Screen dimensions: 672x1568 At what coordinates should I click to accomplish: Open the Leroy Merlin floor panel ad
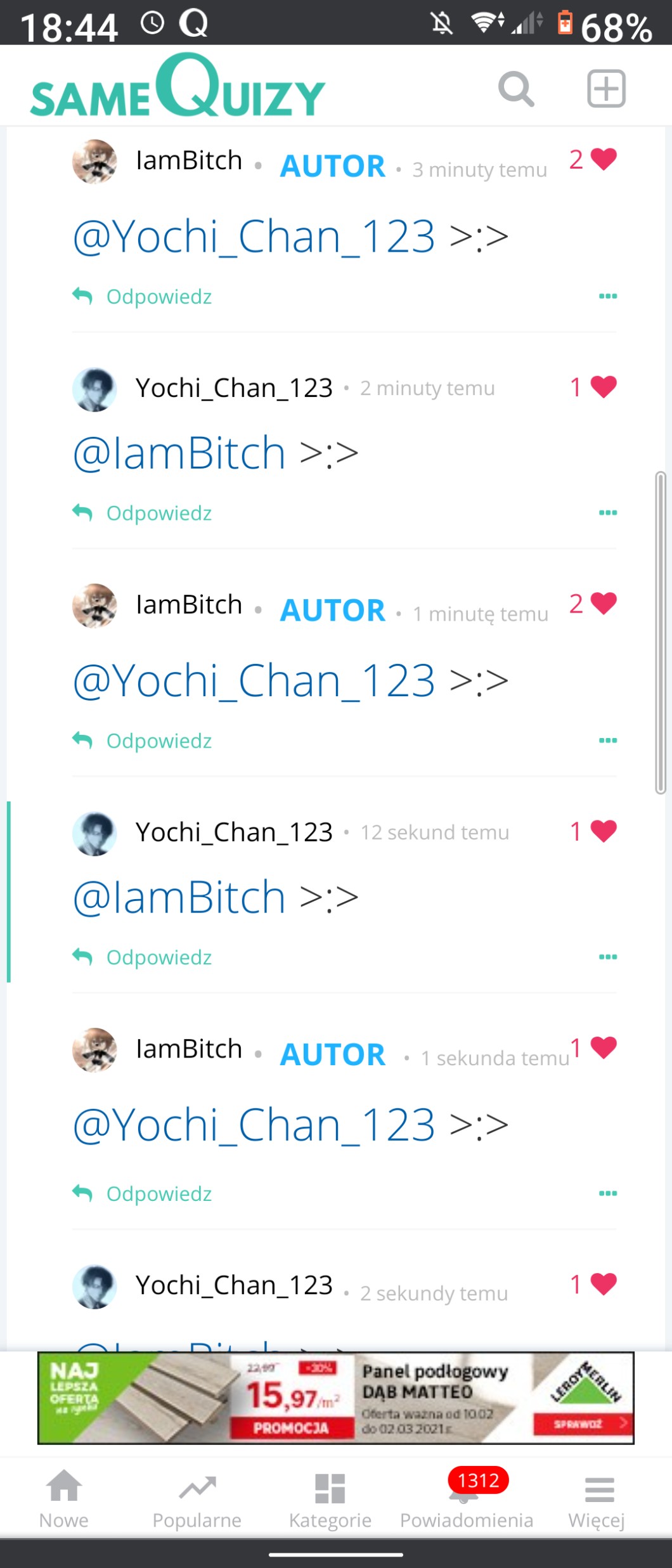click(x=336, y=1398)
